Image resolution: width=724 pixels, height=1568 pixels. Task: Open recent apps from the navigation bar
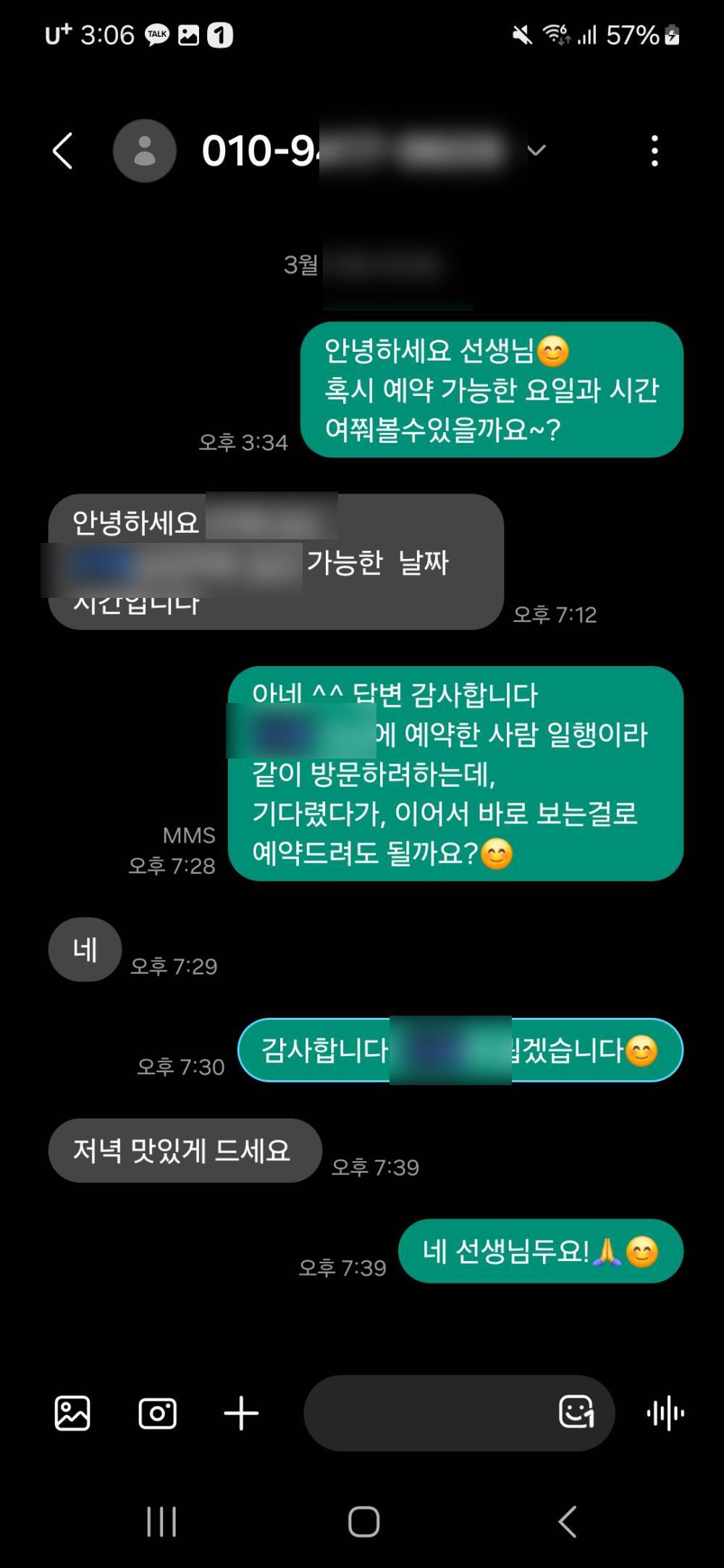coord(161,1522)
